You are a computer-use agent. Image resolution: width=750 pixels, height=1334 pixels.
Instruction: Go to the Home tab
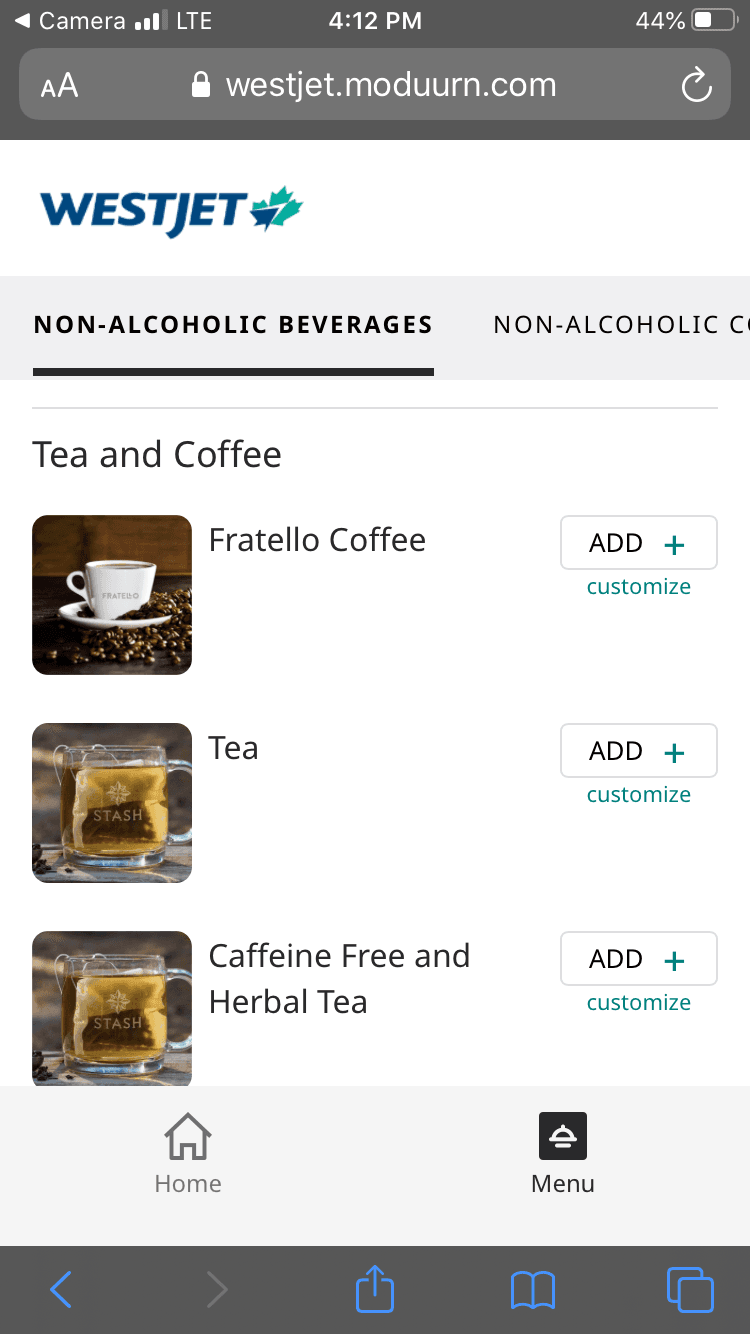tap(188, 1155)
